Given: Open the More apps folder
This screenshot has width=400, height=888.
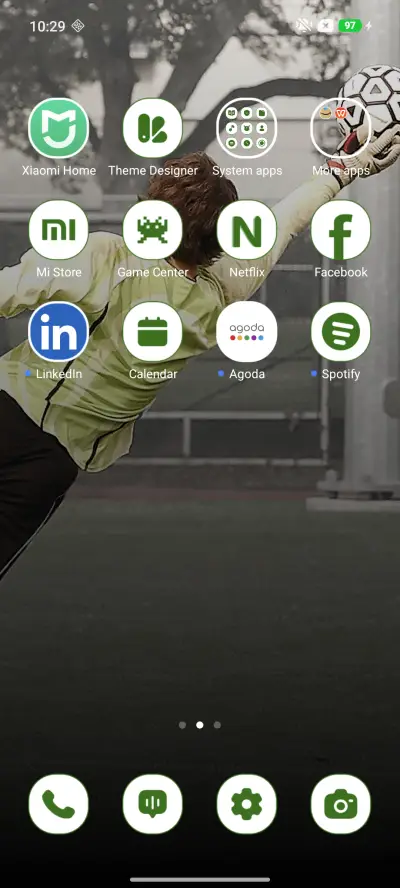Looking at the screenshot, I should (341, 128).
